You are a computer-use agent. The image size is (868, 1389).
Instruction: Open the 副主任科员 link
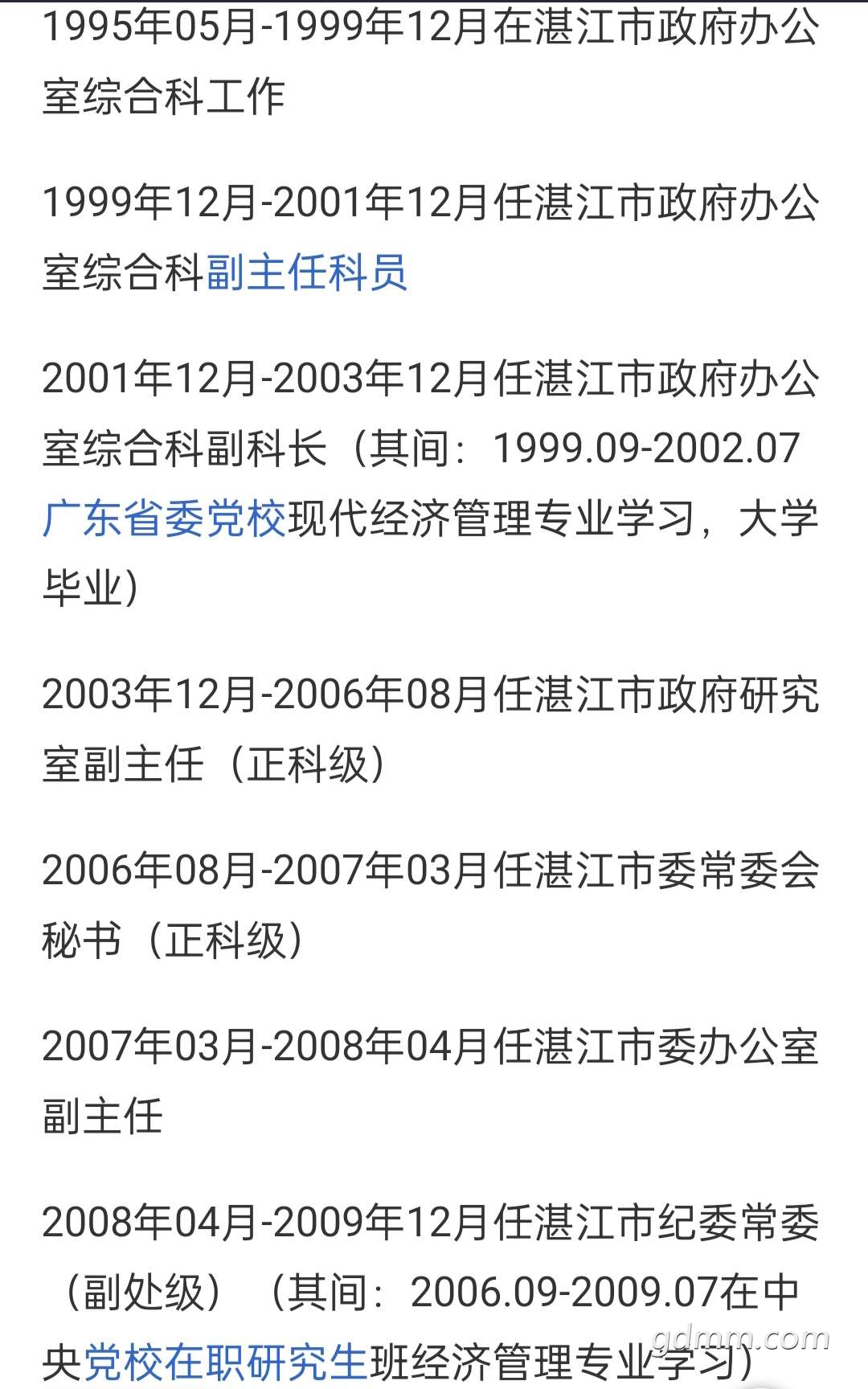[306, 272]
